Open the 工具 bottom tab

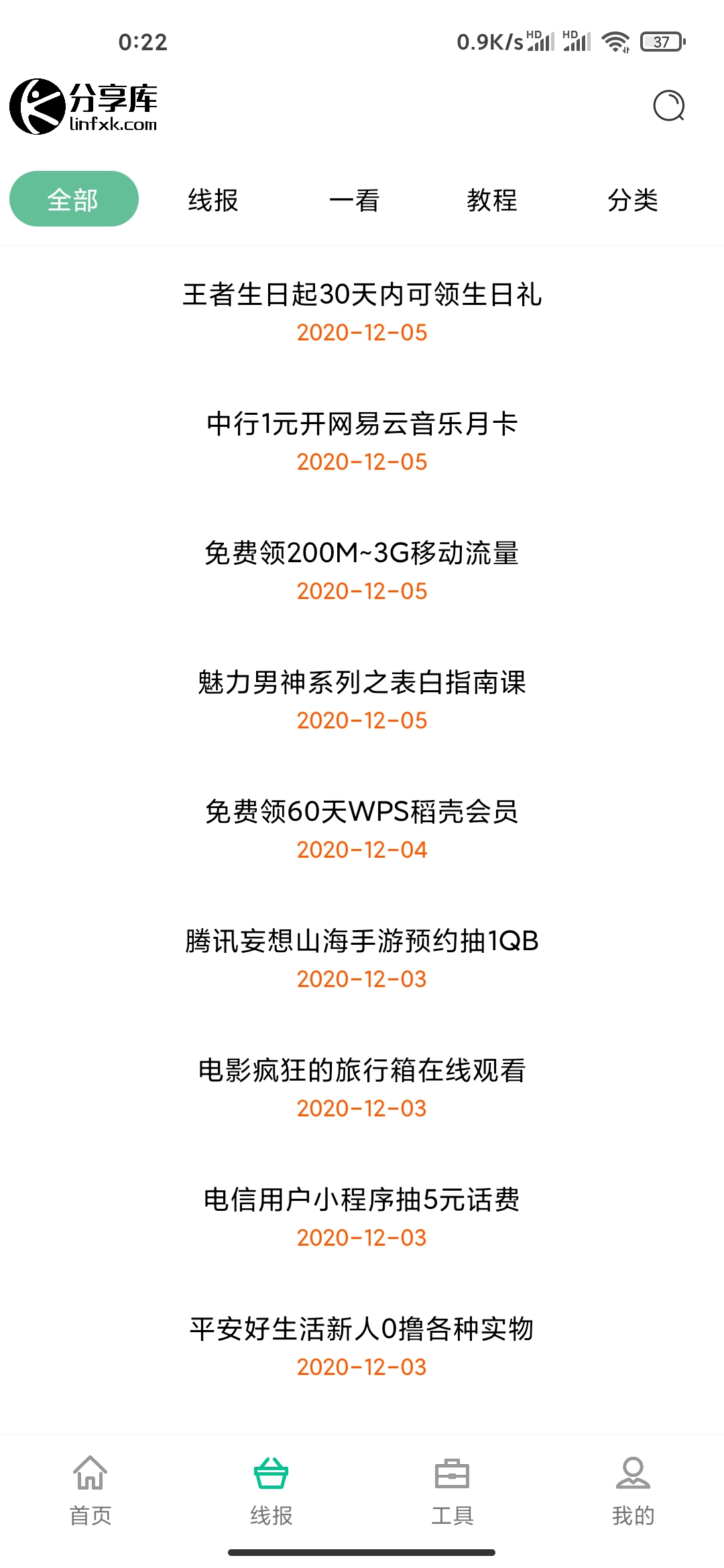point(452,1491)
